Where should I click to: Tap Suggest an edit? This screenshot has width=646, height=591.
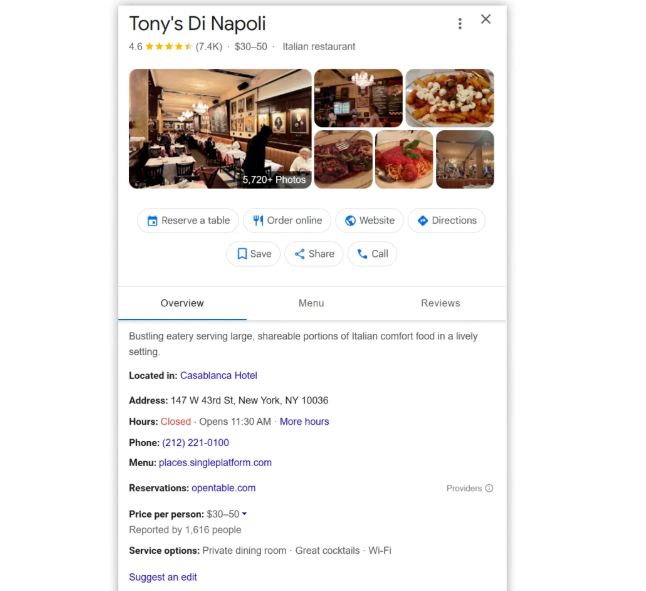point(163,577)
